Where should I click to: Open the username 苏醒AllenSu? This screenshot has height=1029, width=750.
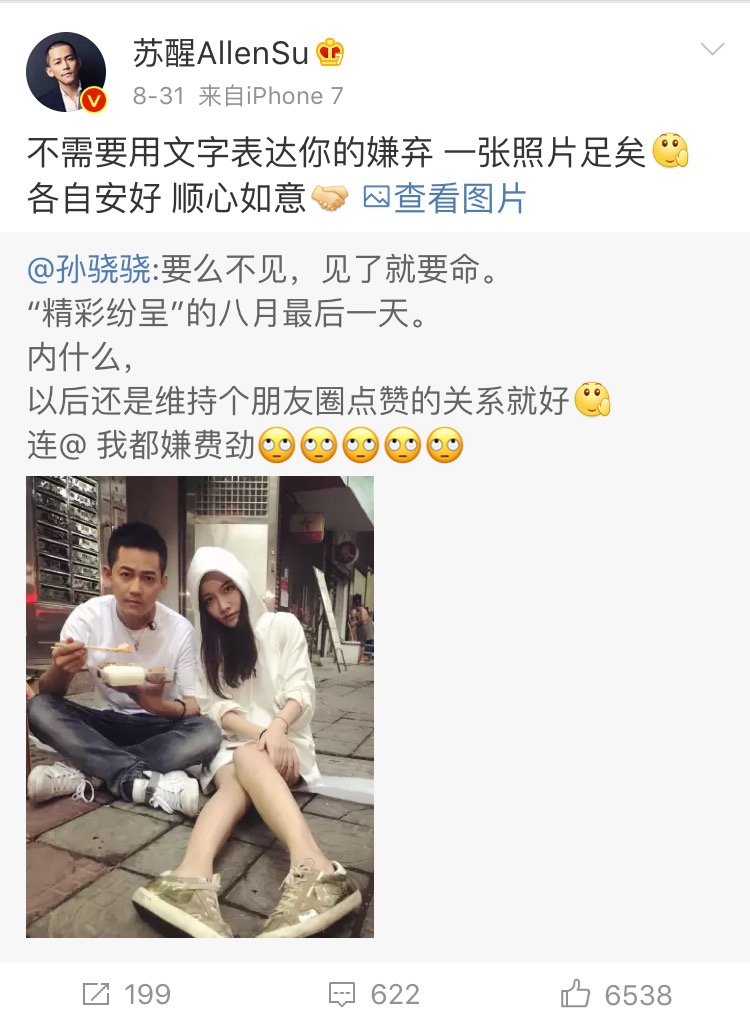point(221,53)
